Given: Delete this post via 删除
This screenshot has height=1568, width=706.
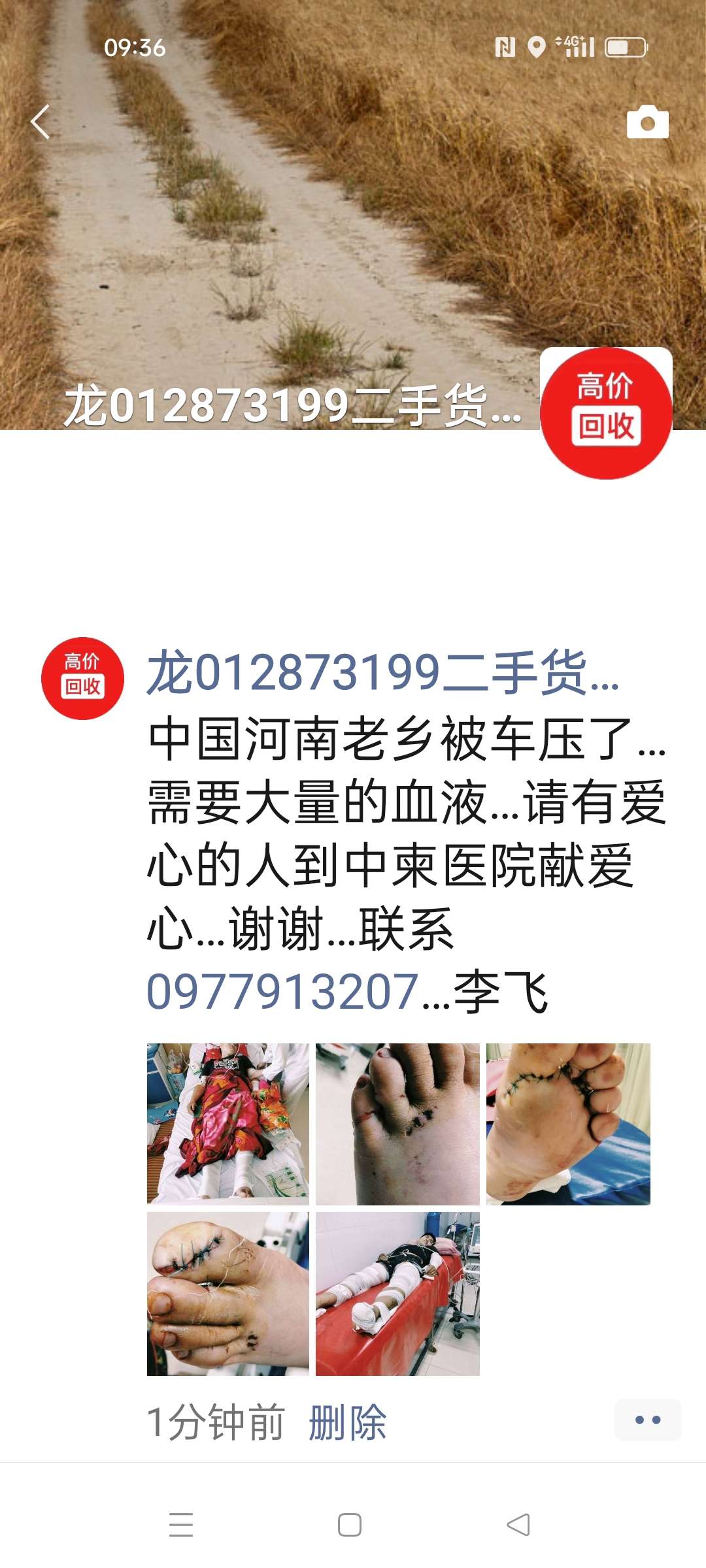Looking at the screenshot, I should coord(347,1422).
